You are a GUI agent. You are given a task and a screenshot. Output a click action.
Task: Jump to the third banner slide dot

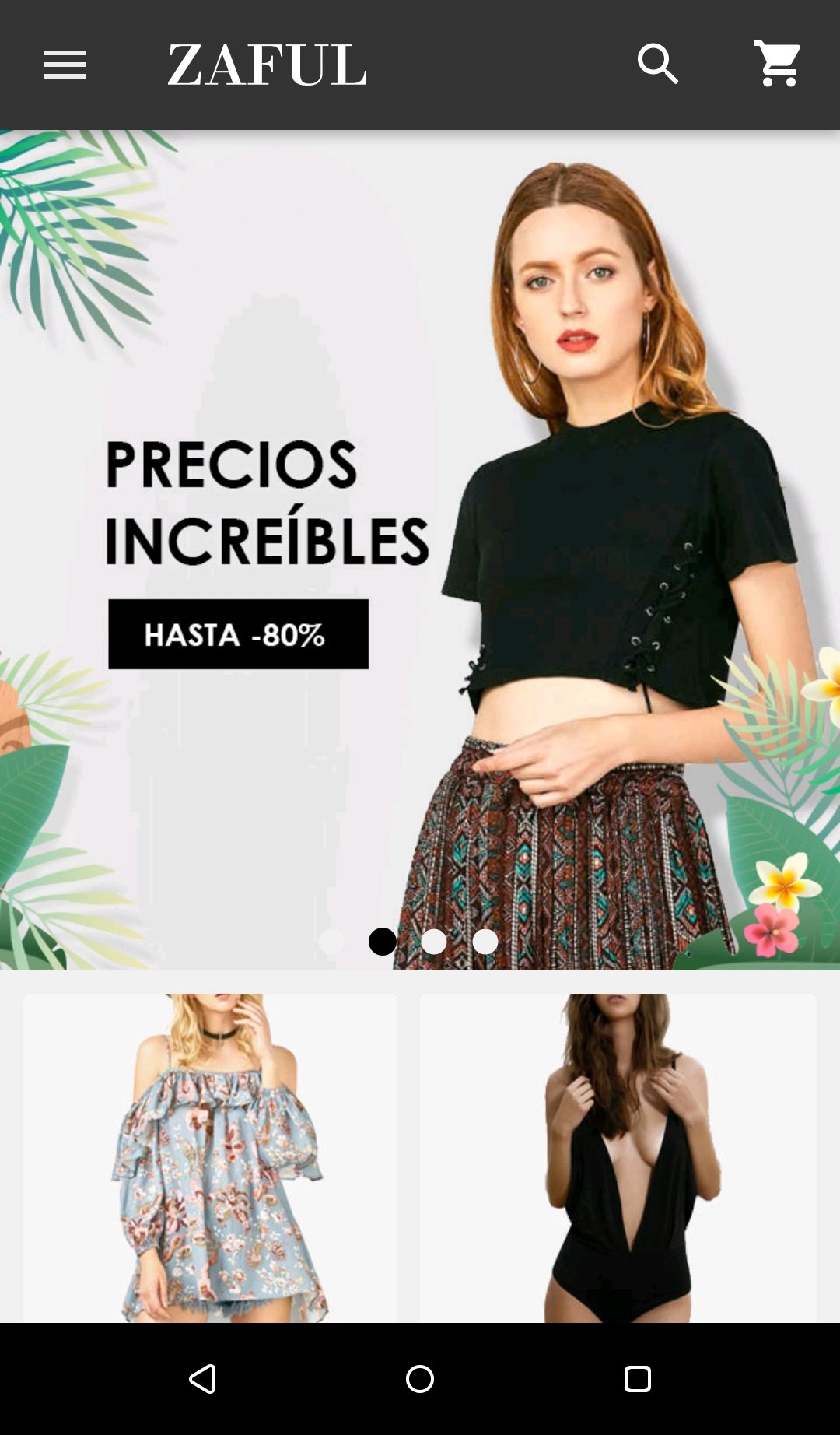434,942
